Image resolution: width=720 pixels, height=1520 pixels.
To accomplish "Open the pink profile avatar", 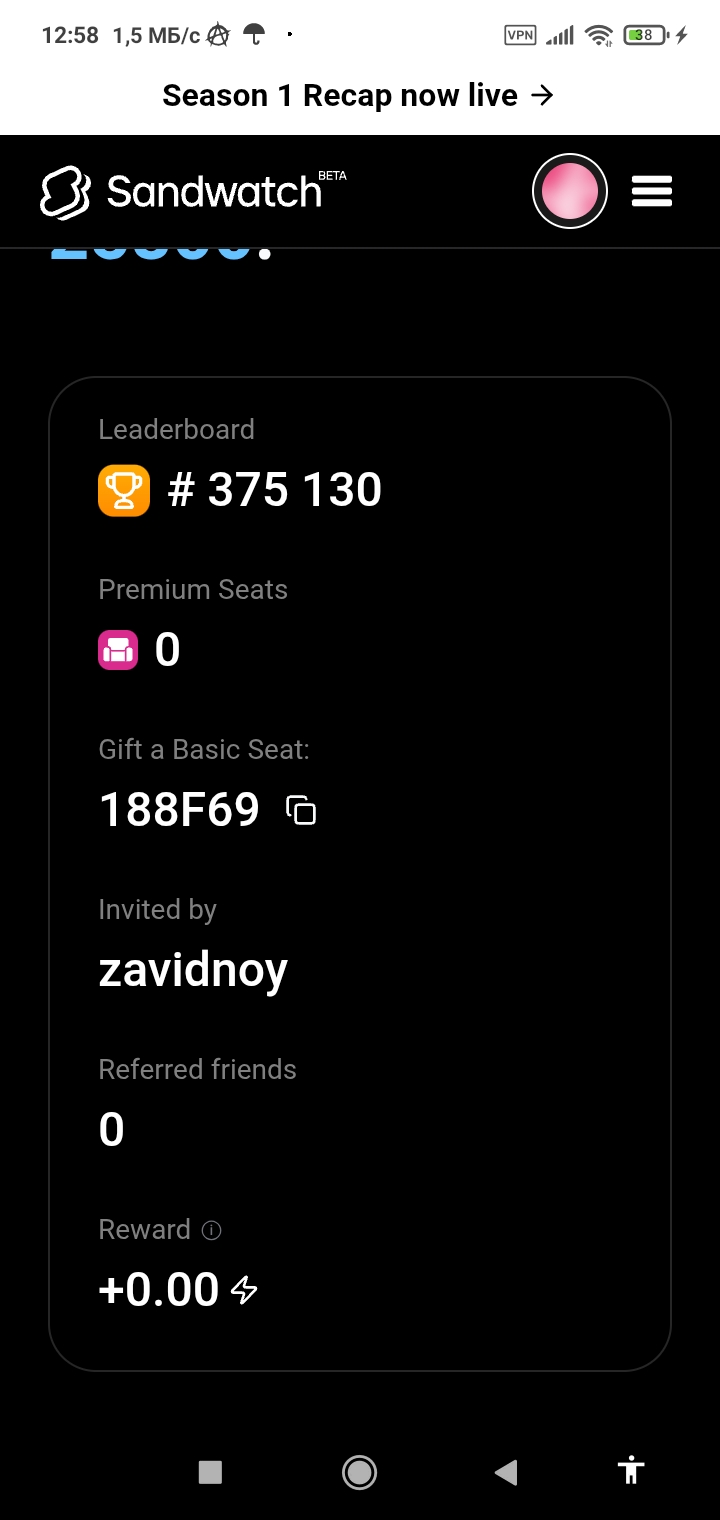I will [x=570, y=191].
